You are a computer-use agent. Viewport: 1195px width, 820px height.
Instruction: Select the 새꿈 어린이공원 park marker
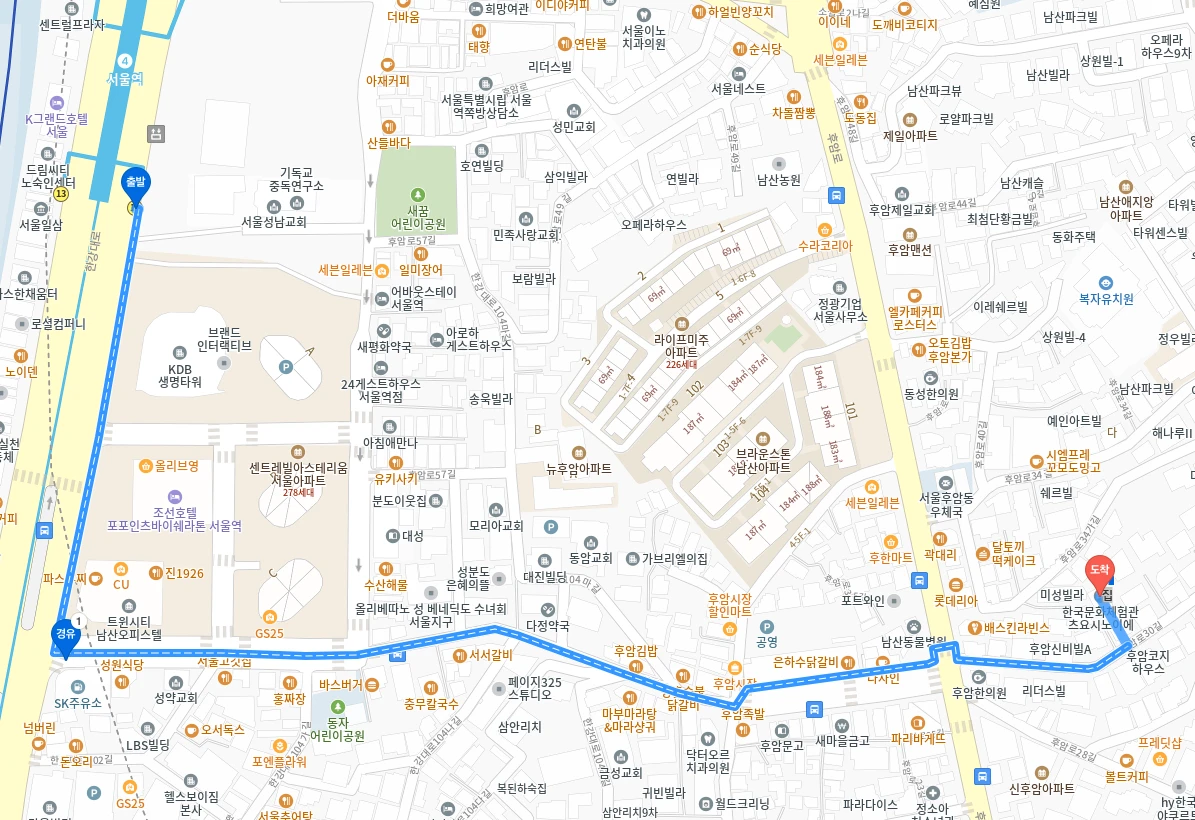click(x=416, y=195)
